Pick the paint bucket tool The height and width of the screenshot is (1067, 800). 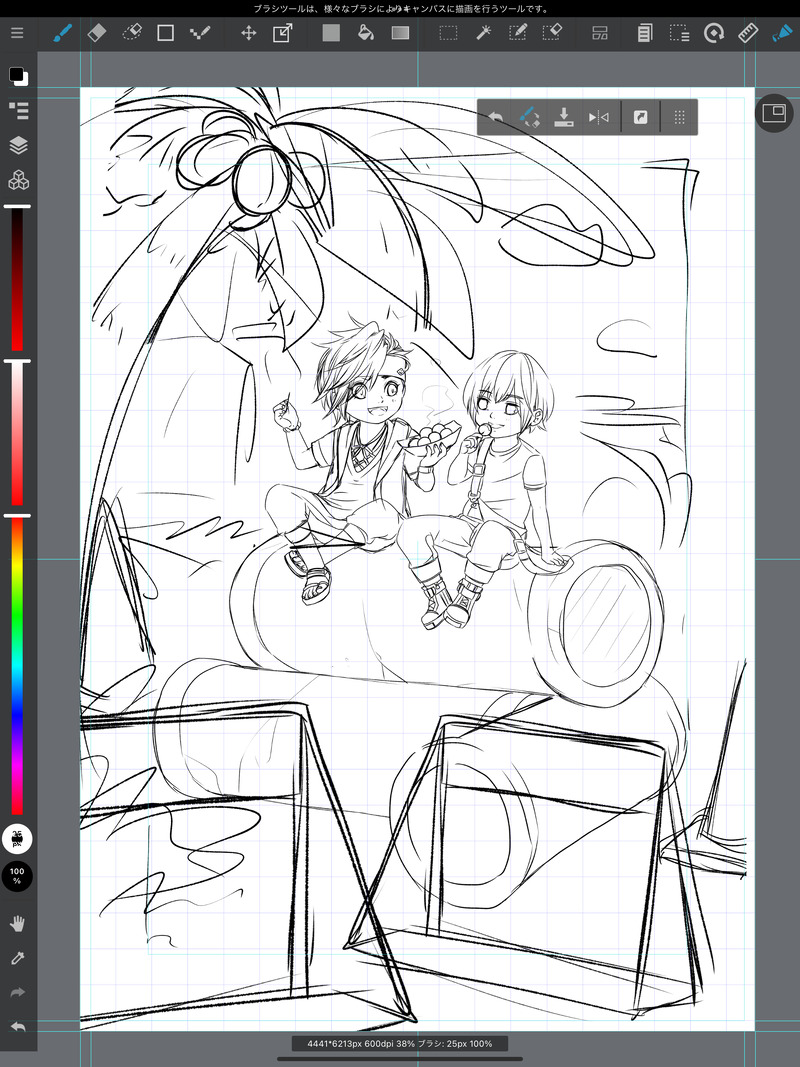[366, 33]
